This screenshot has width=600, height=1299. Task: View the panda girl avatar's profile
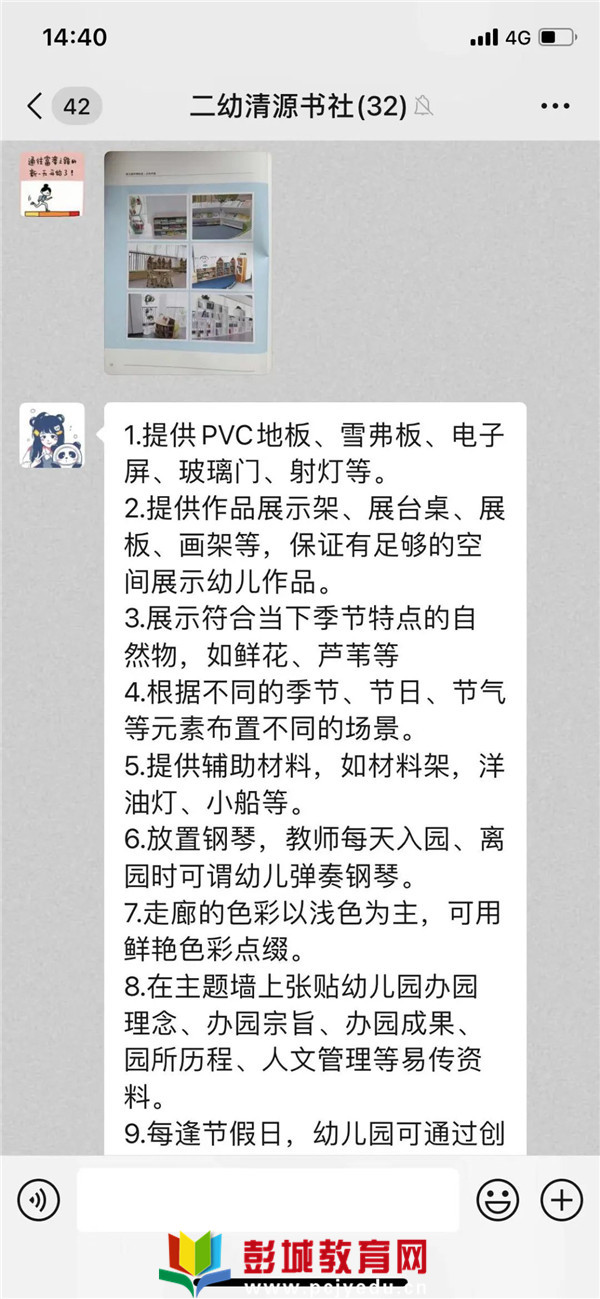point(52,436)
